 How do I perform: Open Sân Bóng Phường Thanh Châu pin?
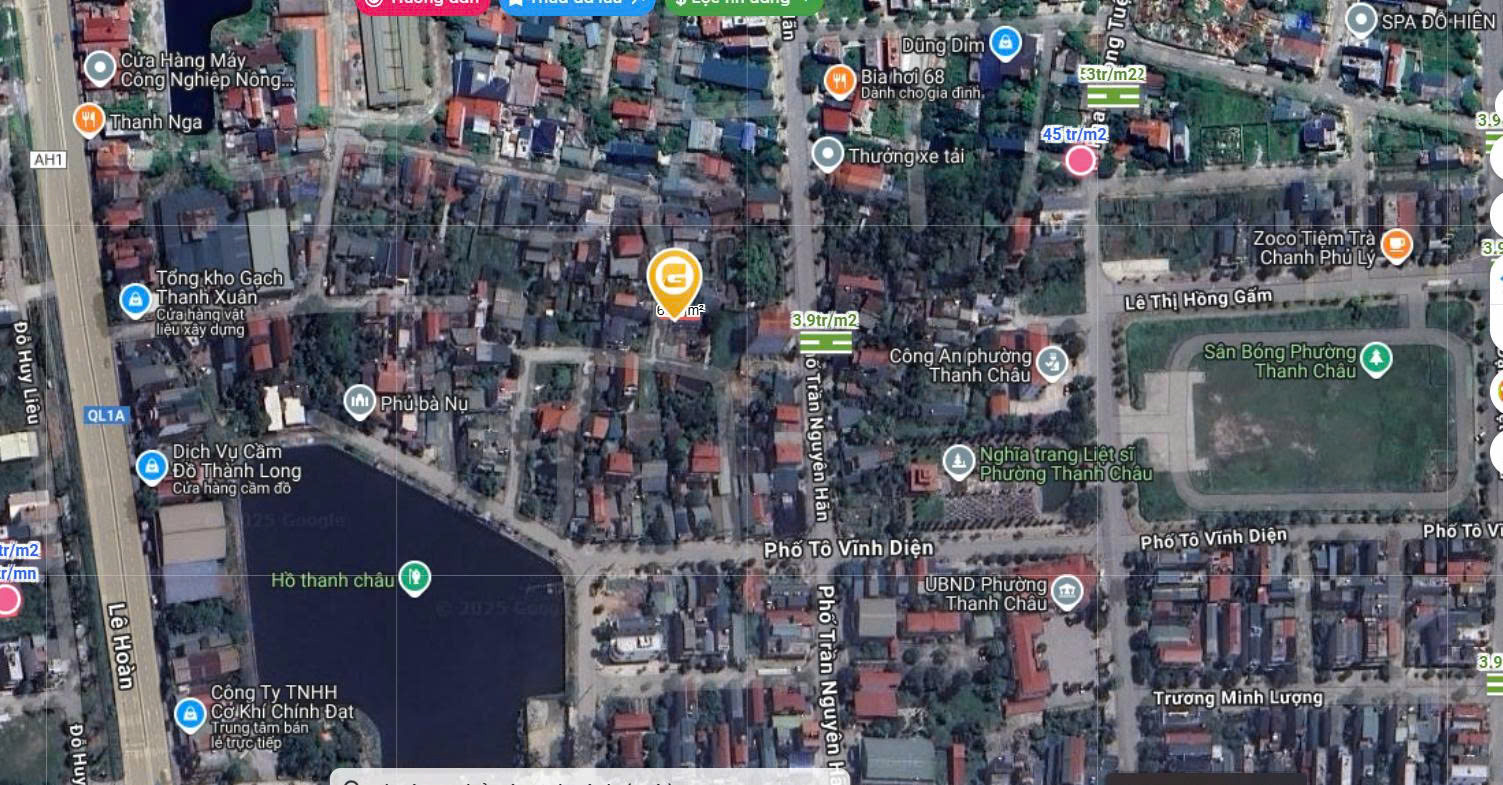pyautogui.click(x=1376, y=358)
